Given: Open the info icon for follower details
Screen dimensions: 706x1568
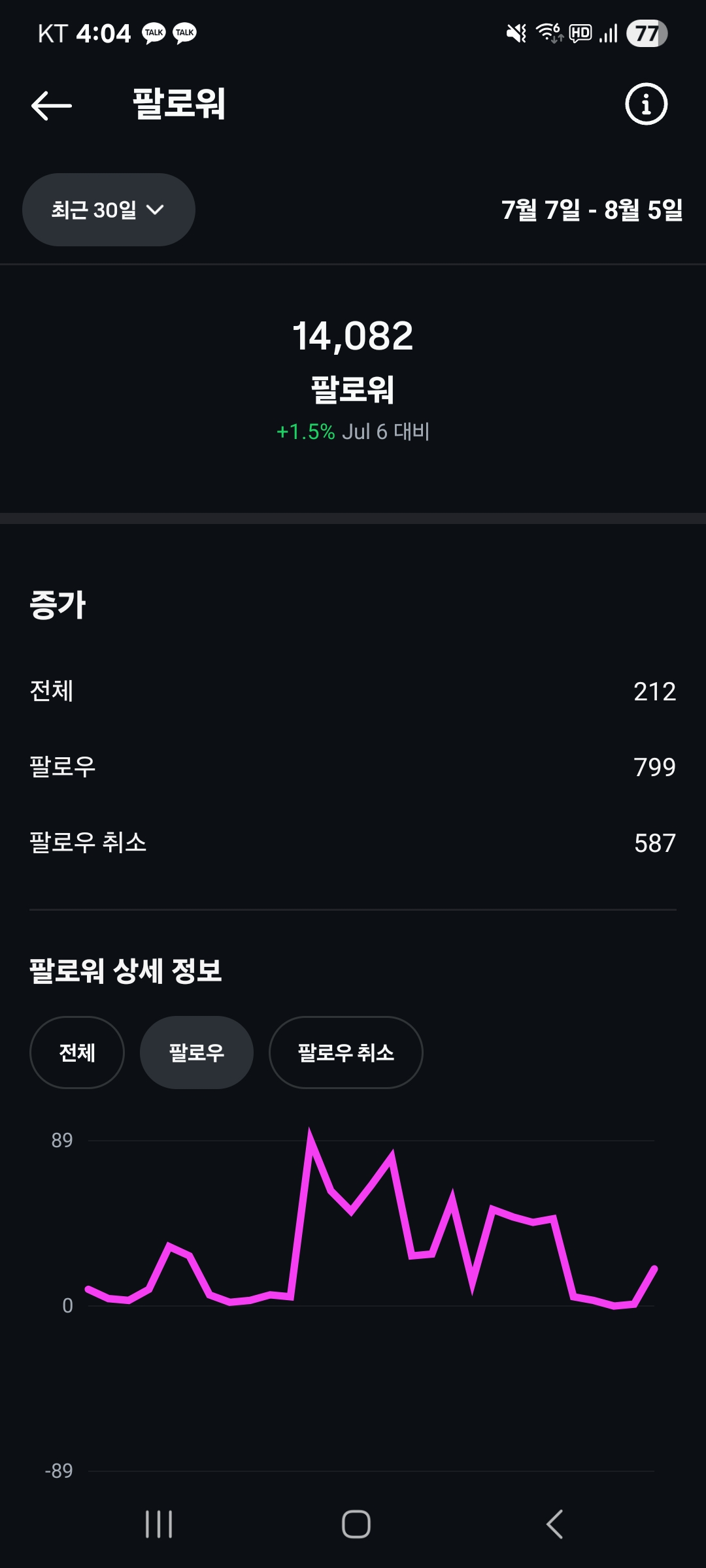Looking at the screenshot, I should (x=646, y=104).
